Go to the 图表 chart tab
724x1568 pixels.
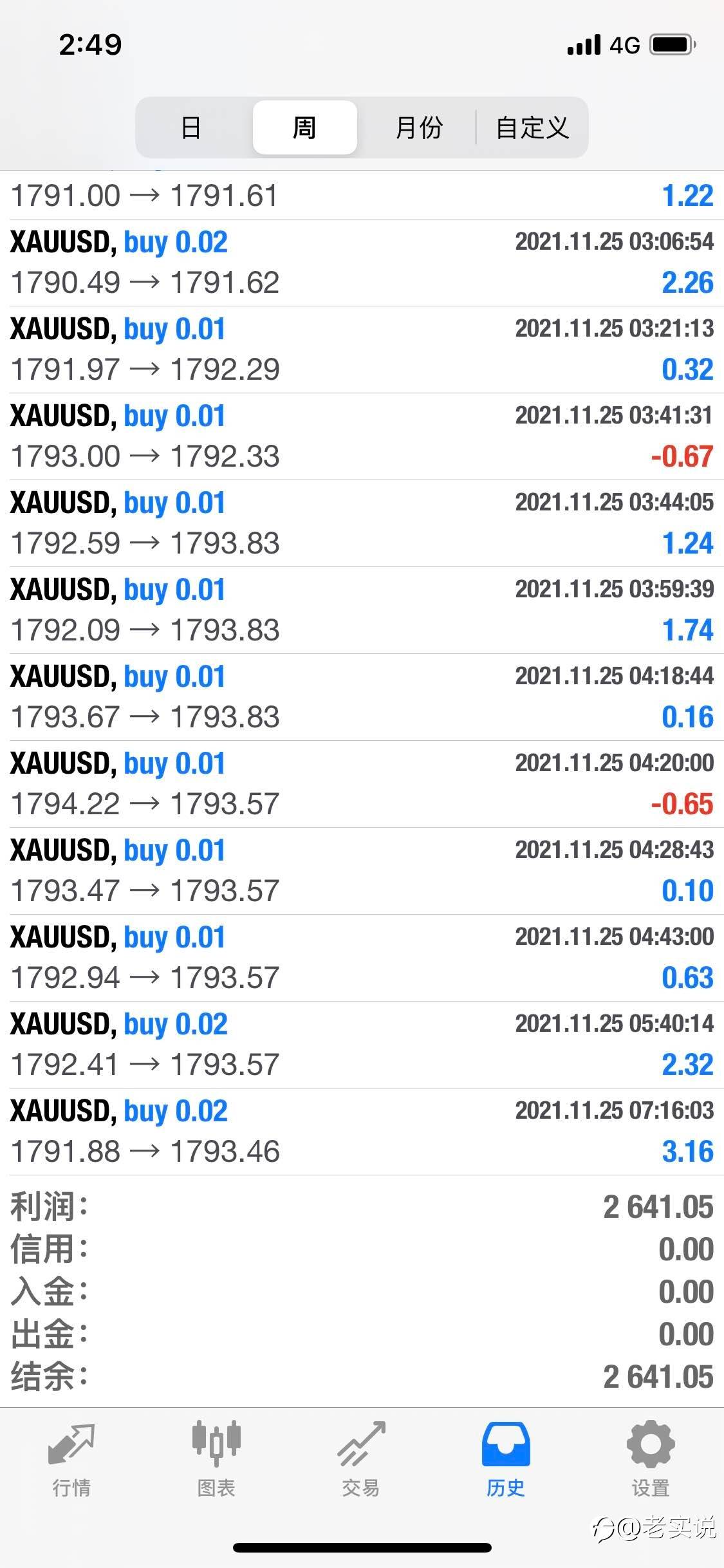[216, 1460]
